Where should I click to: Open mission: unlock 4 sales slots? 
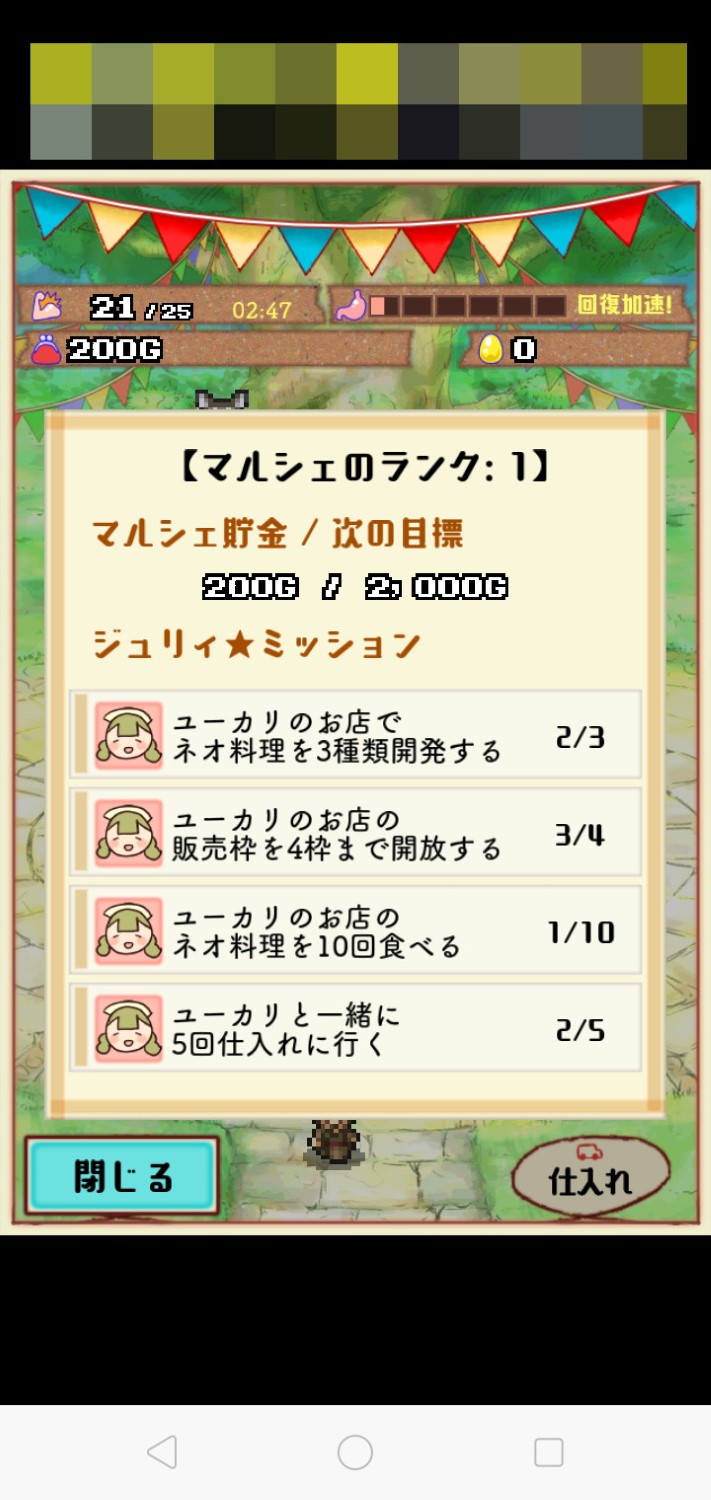pos(355,833)
